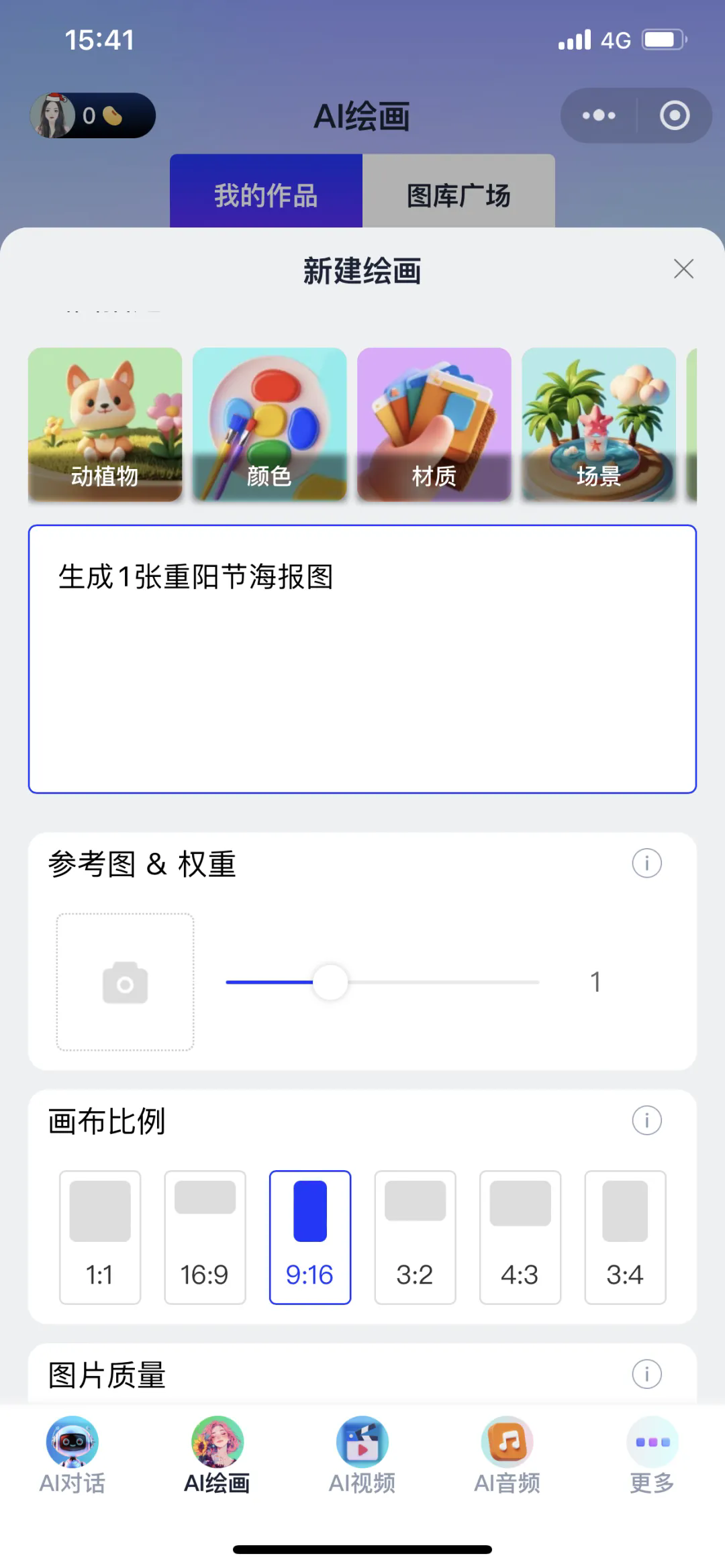Select the 动植物 category card

[105, 424]
